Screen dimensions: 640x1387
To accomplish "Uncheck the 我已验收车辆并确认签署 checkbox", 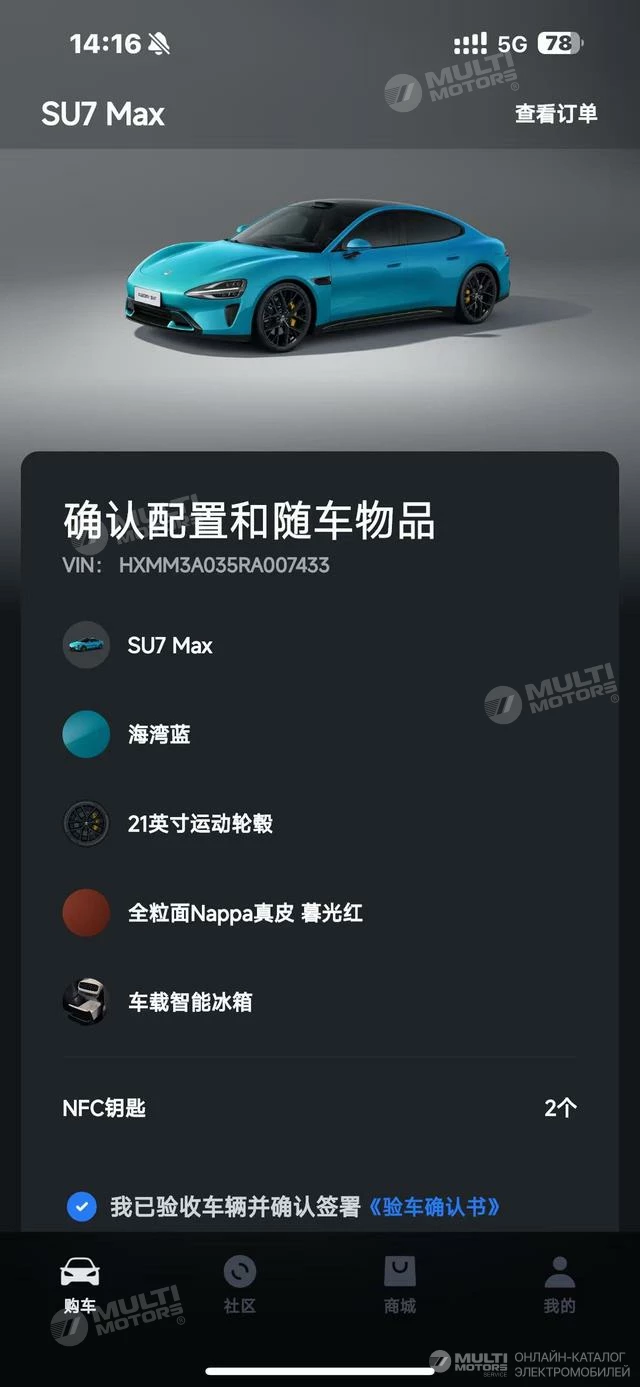I will 81,1207.
